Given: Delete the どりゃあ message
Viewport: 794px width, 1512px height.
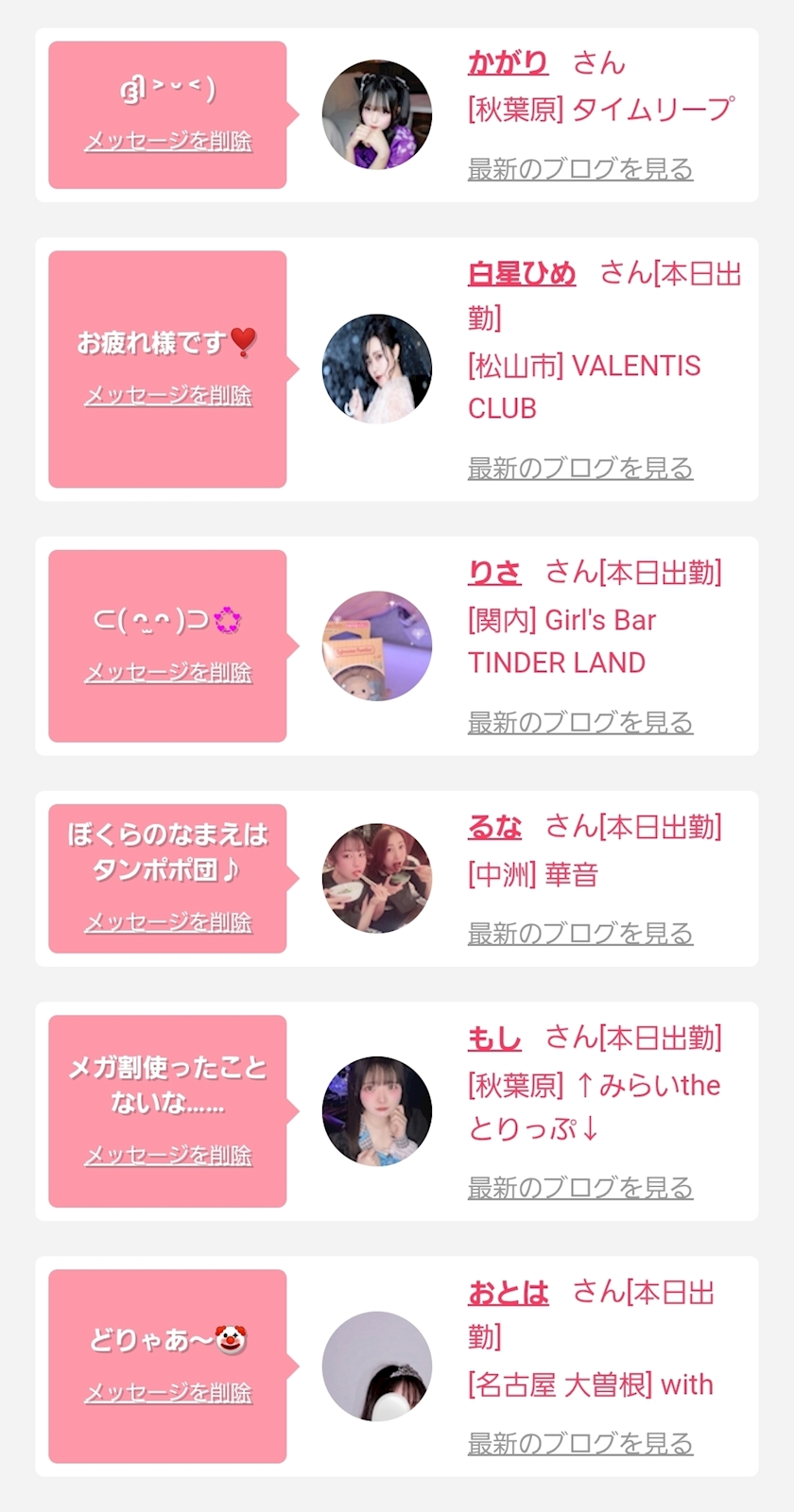Looking at the screenshot, I should pos(168,1392).
